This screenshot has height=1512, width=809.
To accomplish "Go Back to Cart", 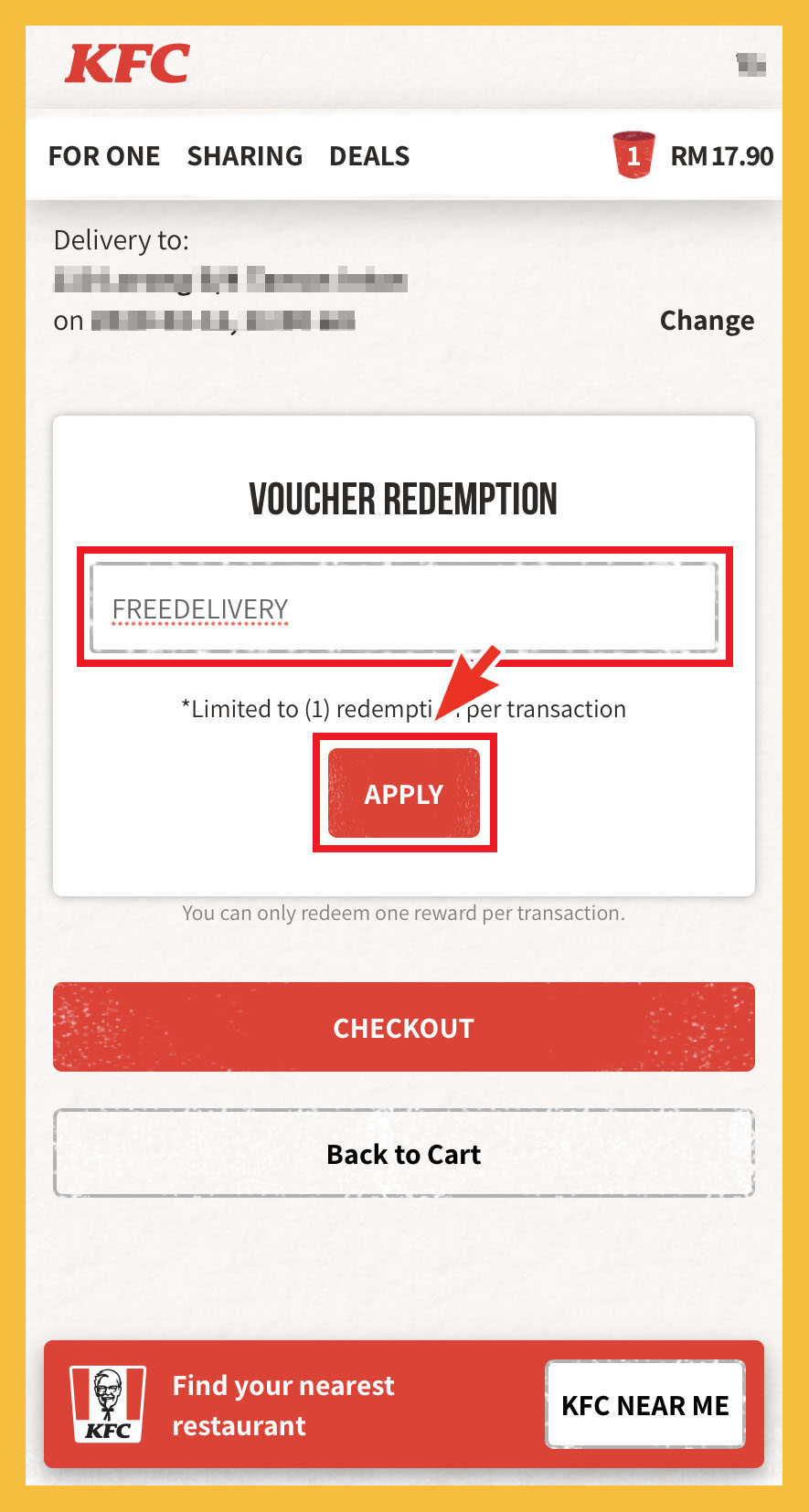I will tap(404, 1154).
